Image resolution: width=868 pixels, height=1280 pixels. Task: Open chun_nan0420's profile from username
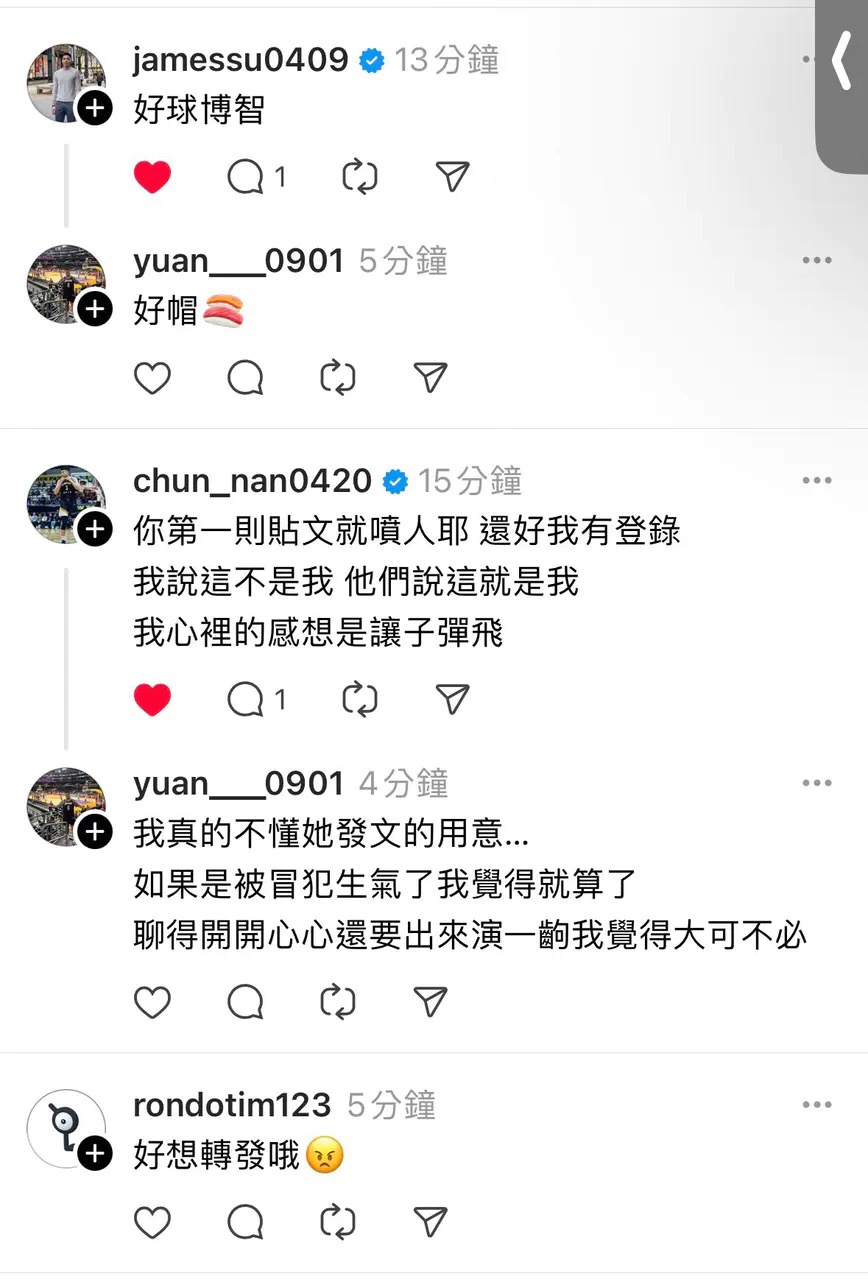(252, 481)
